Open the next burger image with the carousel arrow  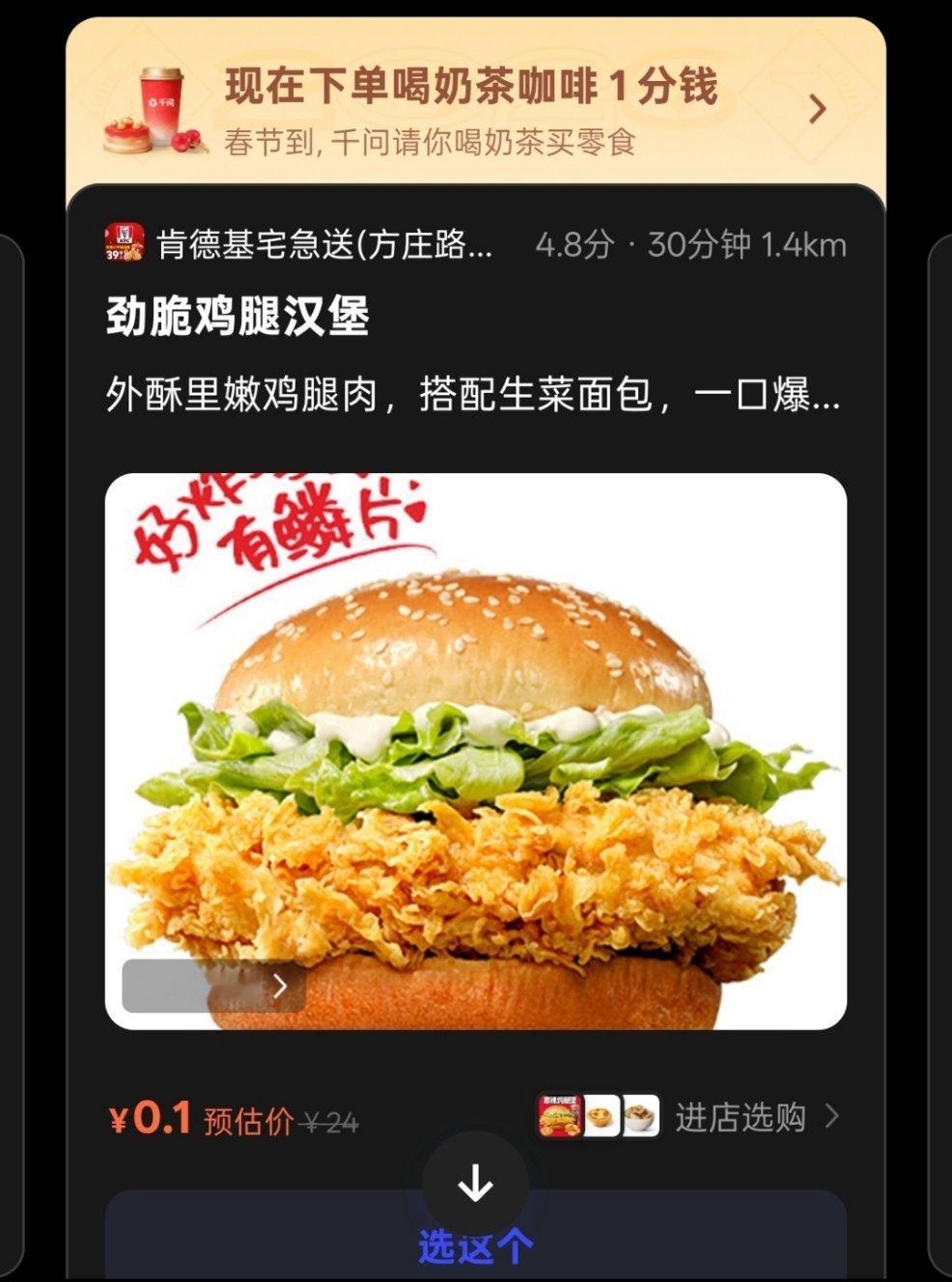click(x=280, y=984)
